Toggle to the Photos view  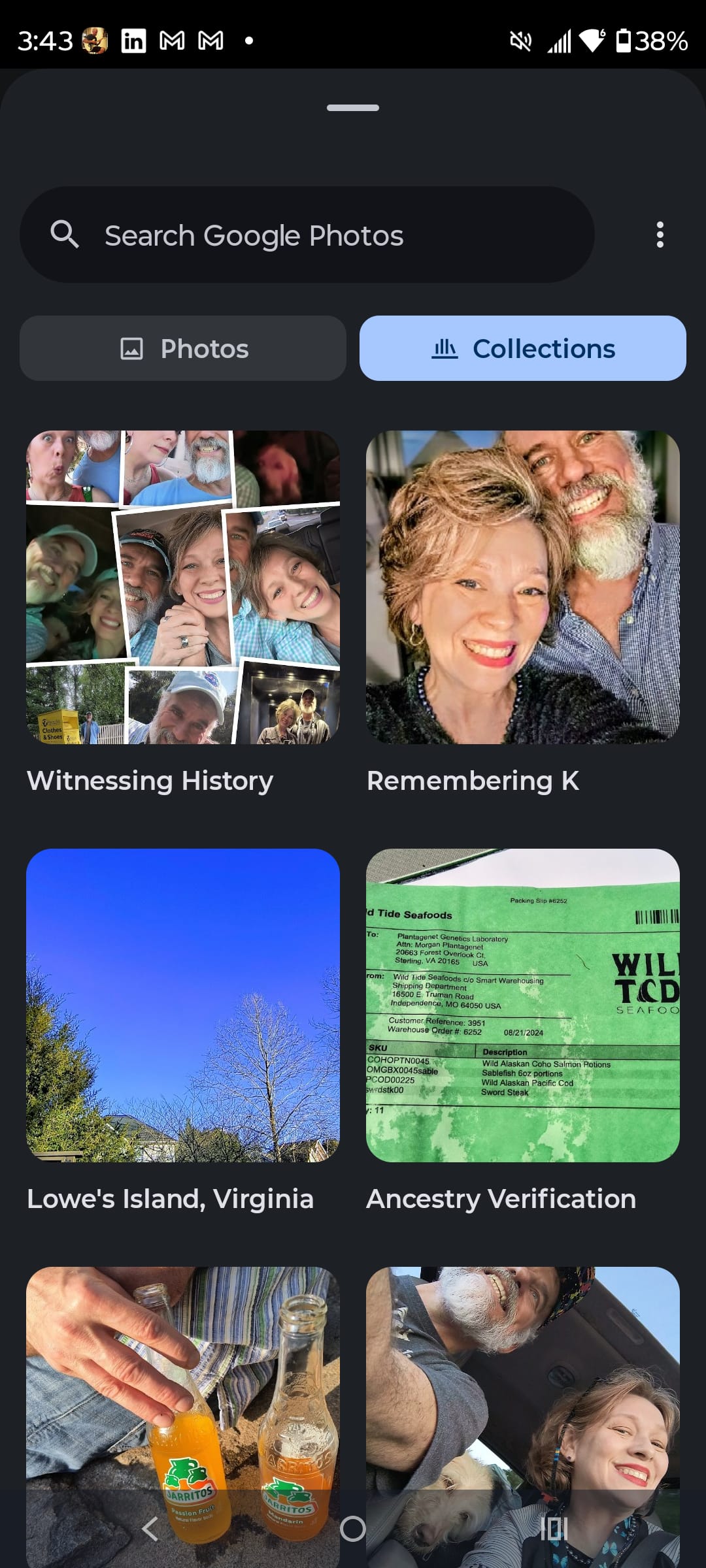(184, 348)
